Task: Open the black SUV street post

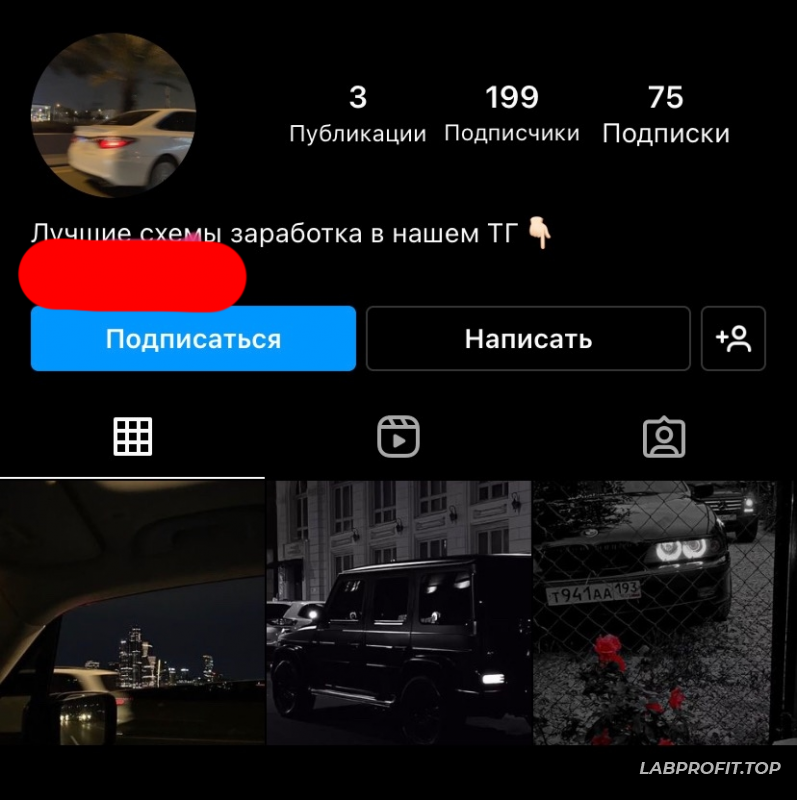Action: (x=398, y=612)
